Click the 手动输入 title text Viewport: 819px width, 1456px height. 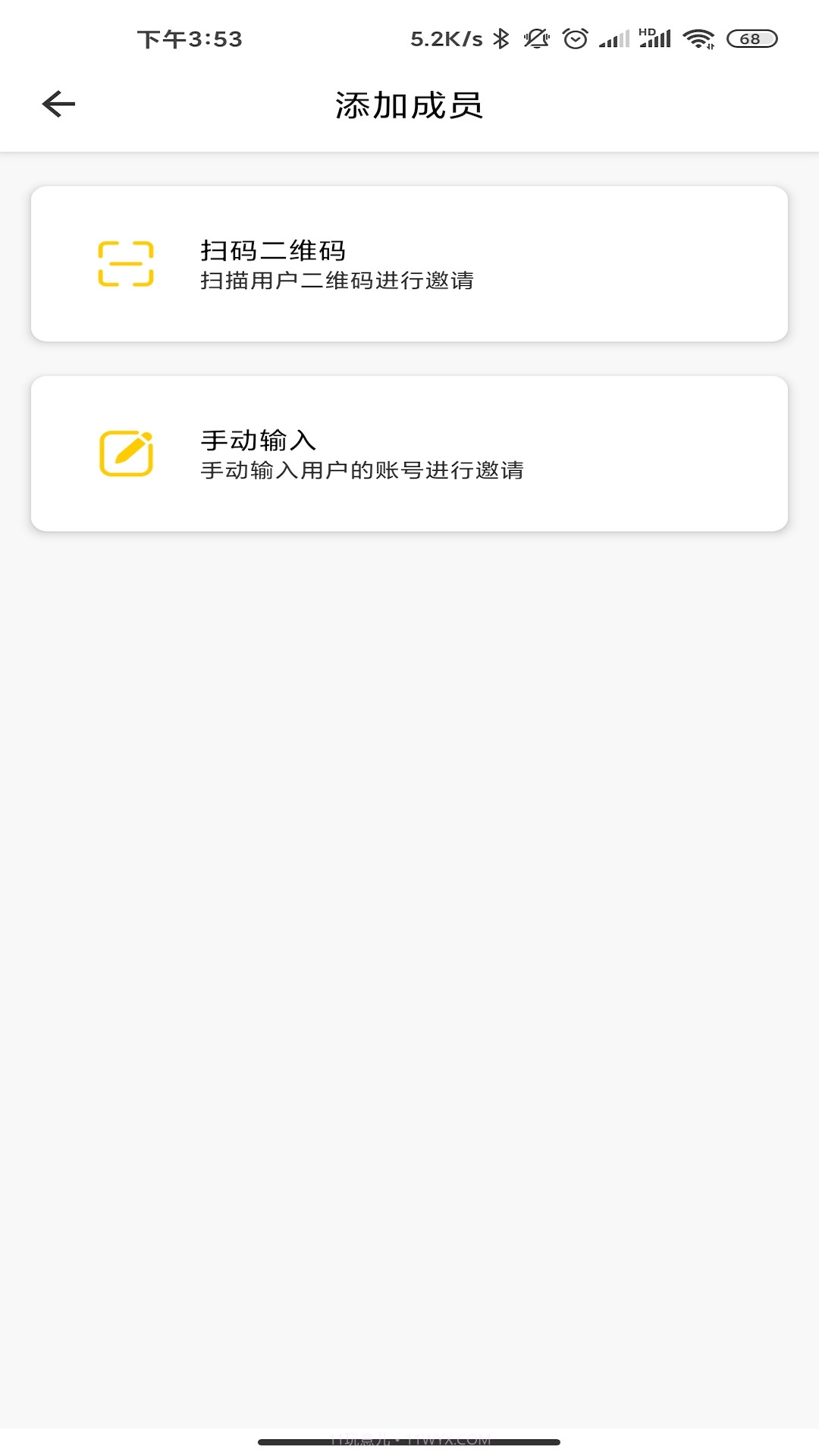click(x=258, y=438)
